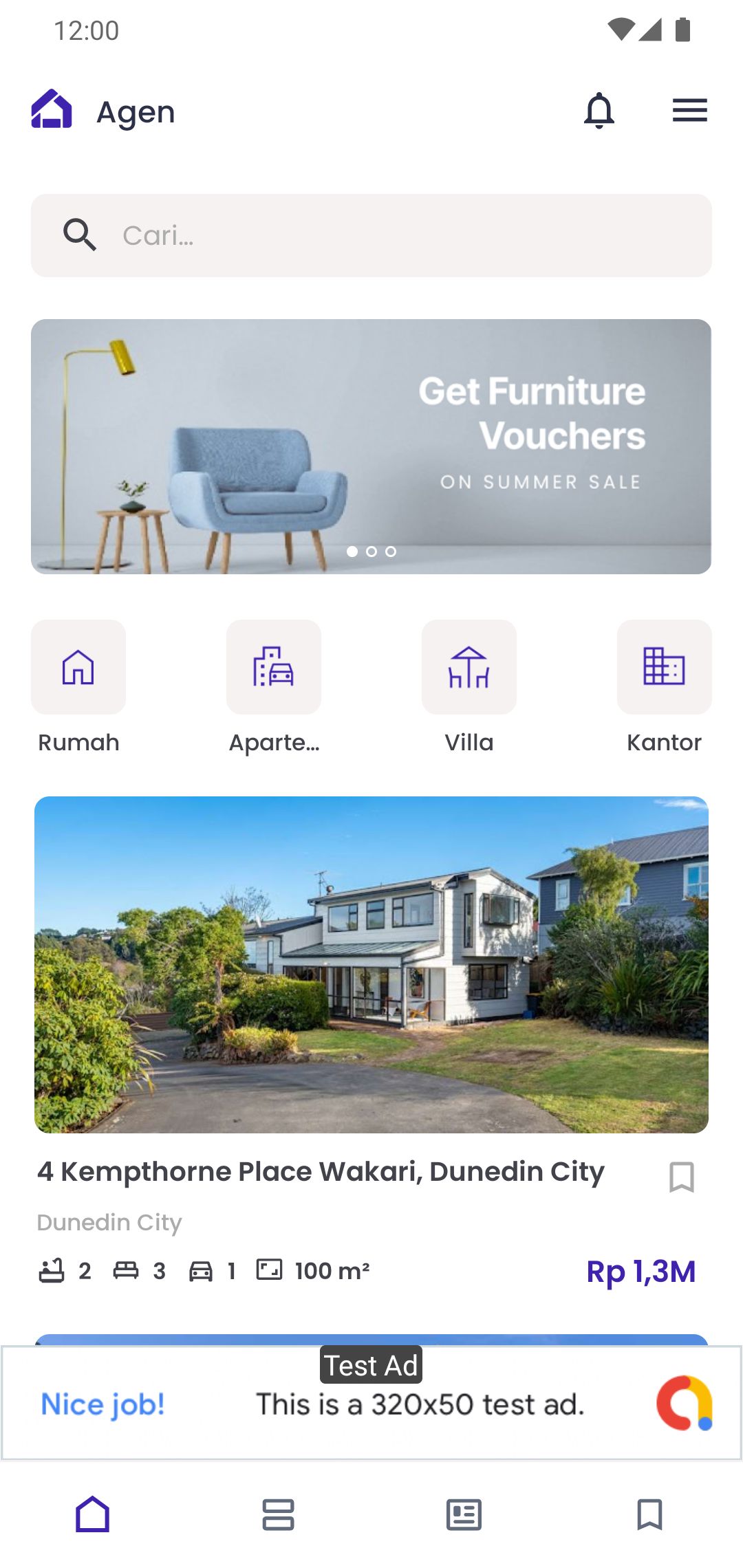The image size is (743, 1568).
Task: Open the test ad banner
Action: pos(371,1403)
